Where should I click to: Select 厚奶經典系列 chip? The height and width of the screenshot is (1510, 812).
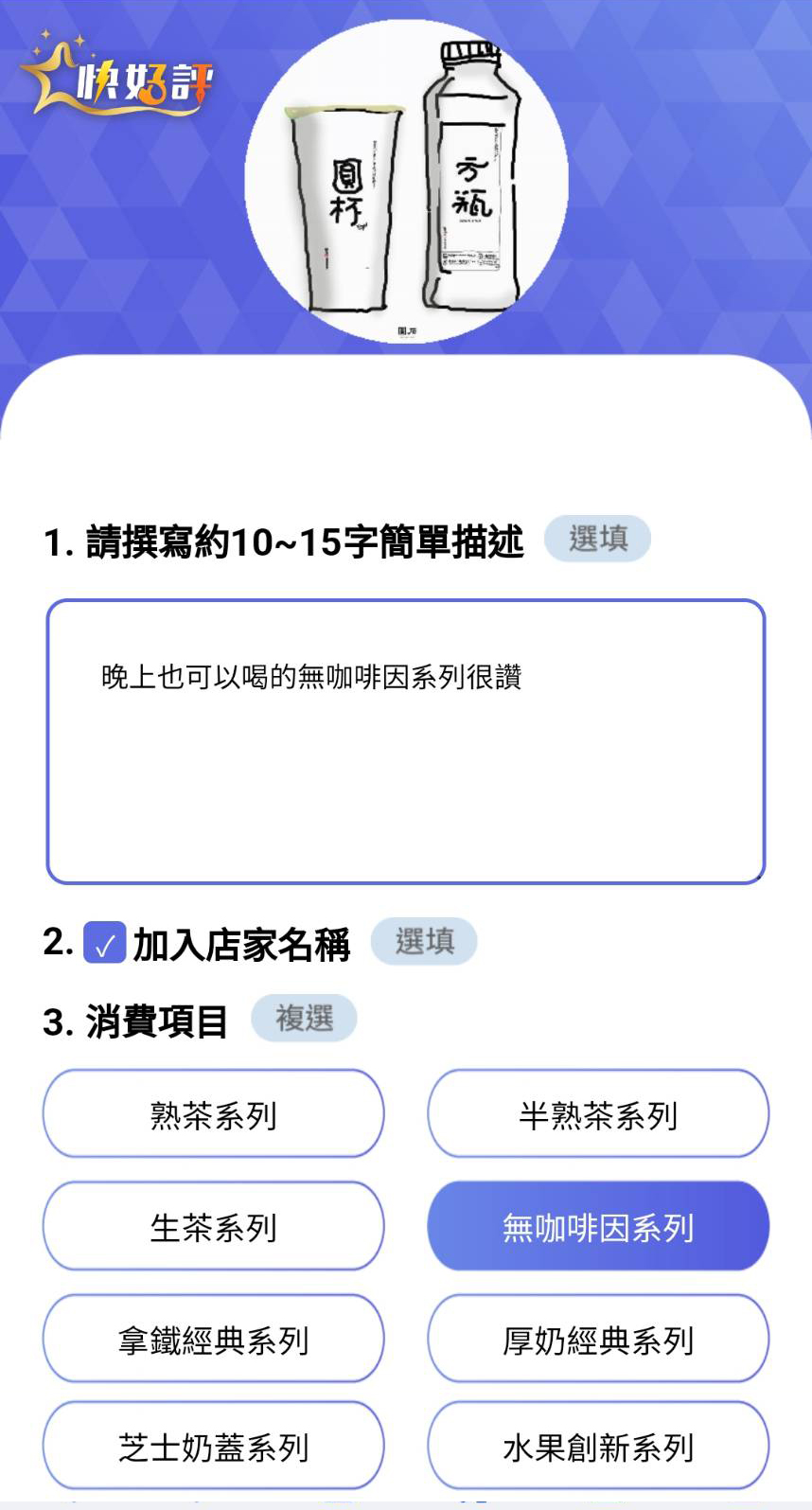(598, 1340)
